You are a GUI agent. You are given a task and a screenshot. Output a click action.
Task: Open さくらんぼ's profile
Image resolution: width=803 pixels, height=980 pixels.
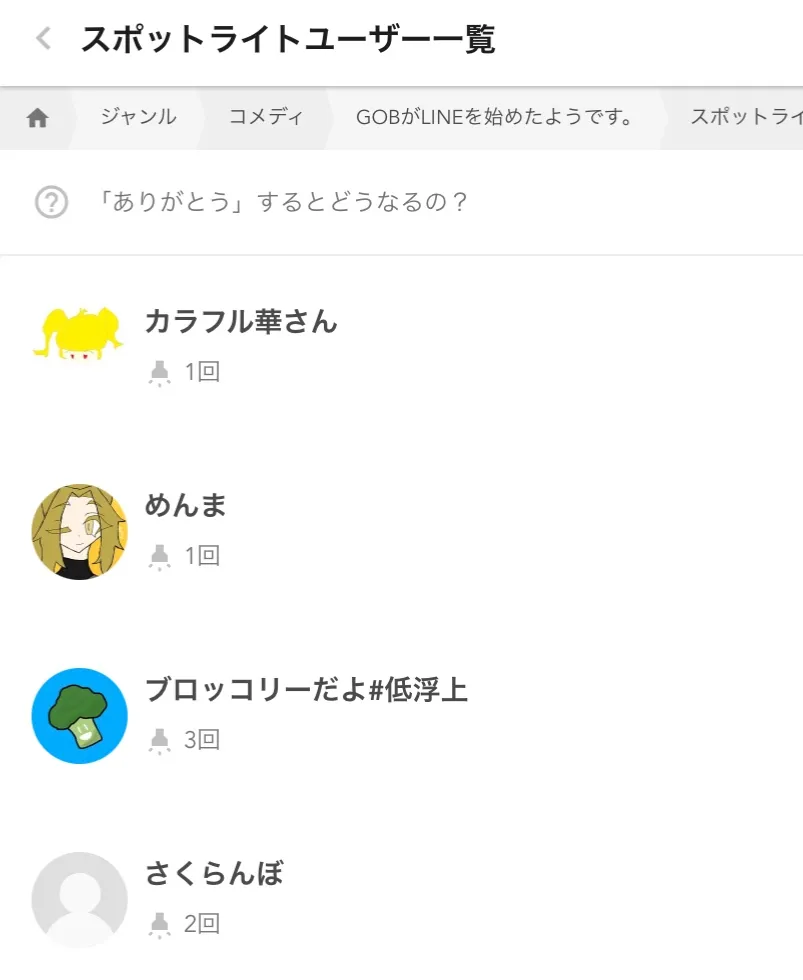point(214,874)
